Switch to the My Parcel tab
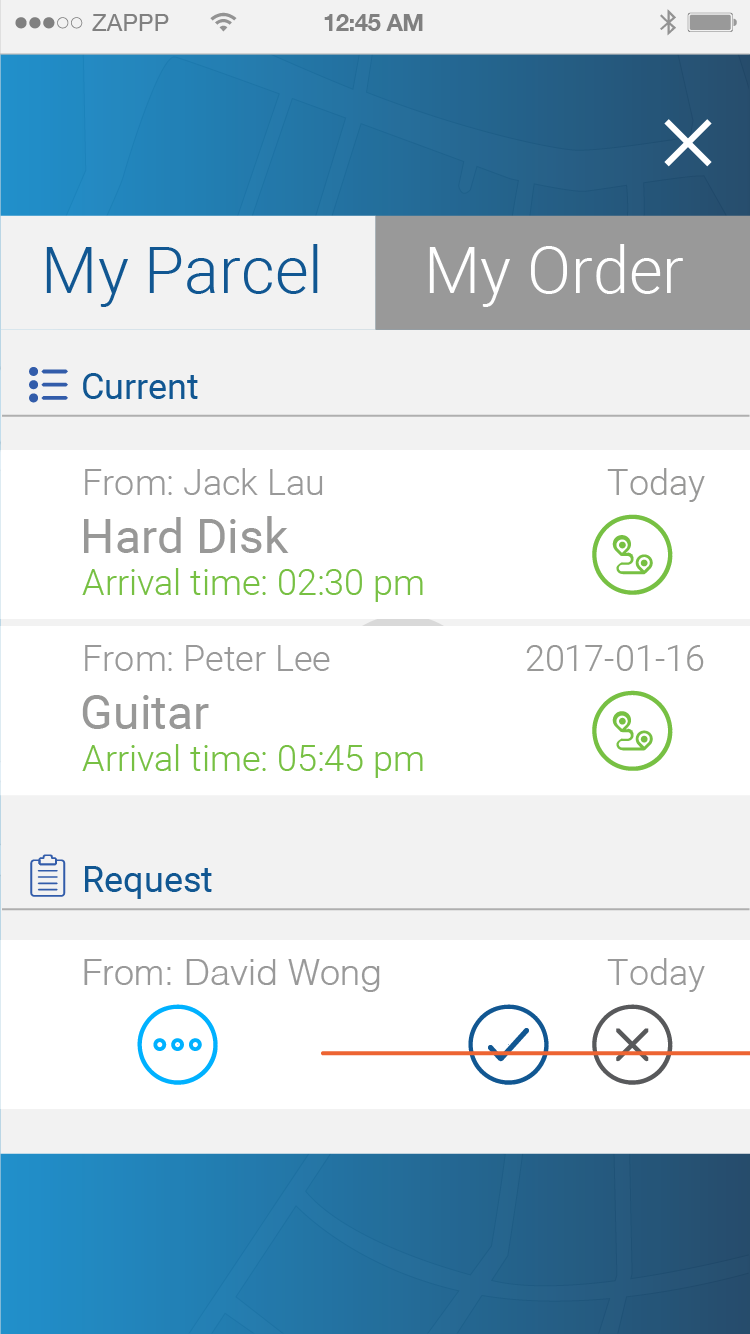 [188, 272]
